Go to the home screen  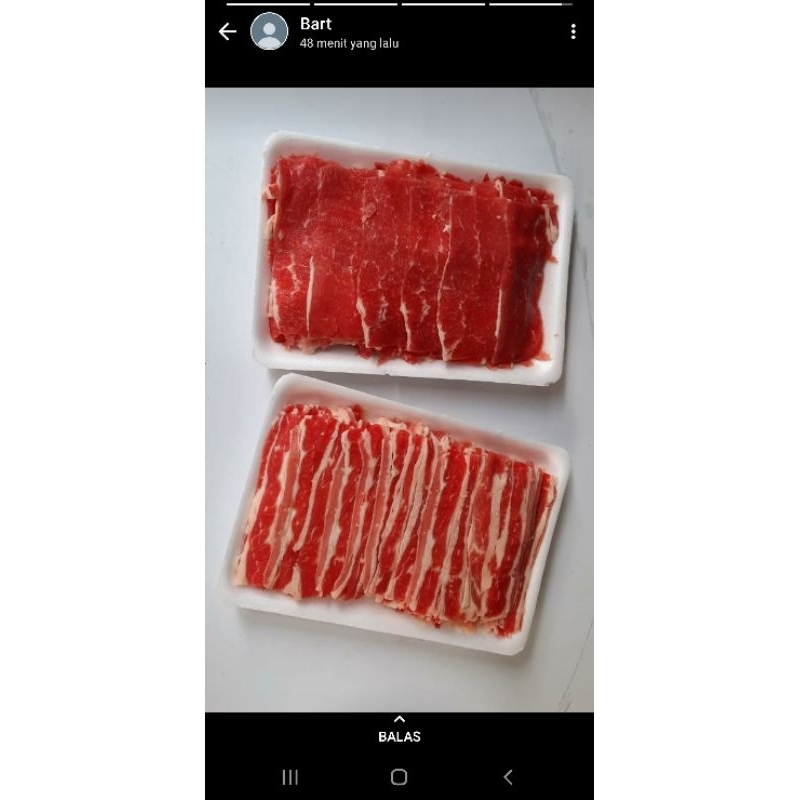399,777
